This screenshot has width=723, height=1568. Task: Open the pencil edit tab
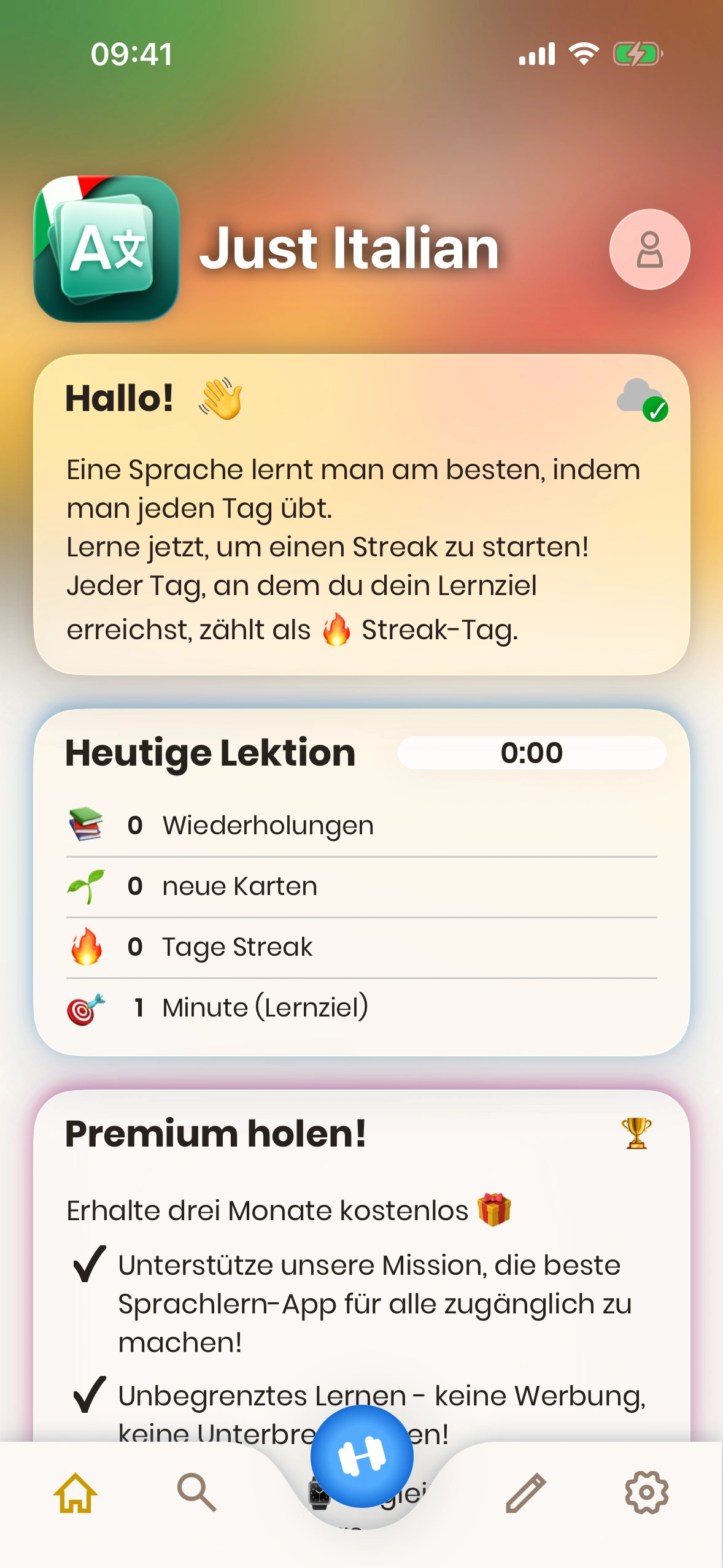click(x=526, y=1493)
